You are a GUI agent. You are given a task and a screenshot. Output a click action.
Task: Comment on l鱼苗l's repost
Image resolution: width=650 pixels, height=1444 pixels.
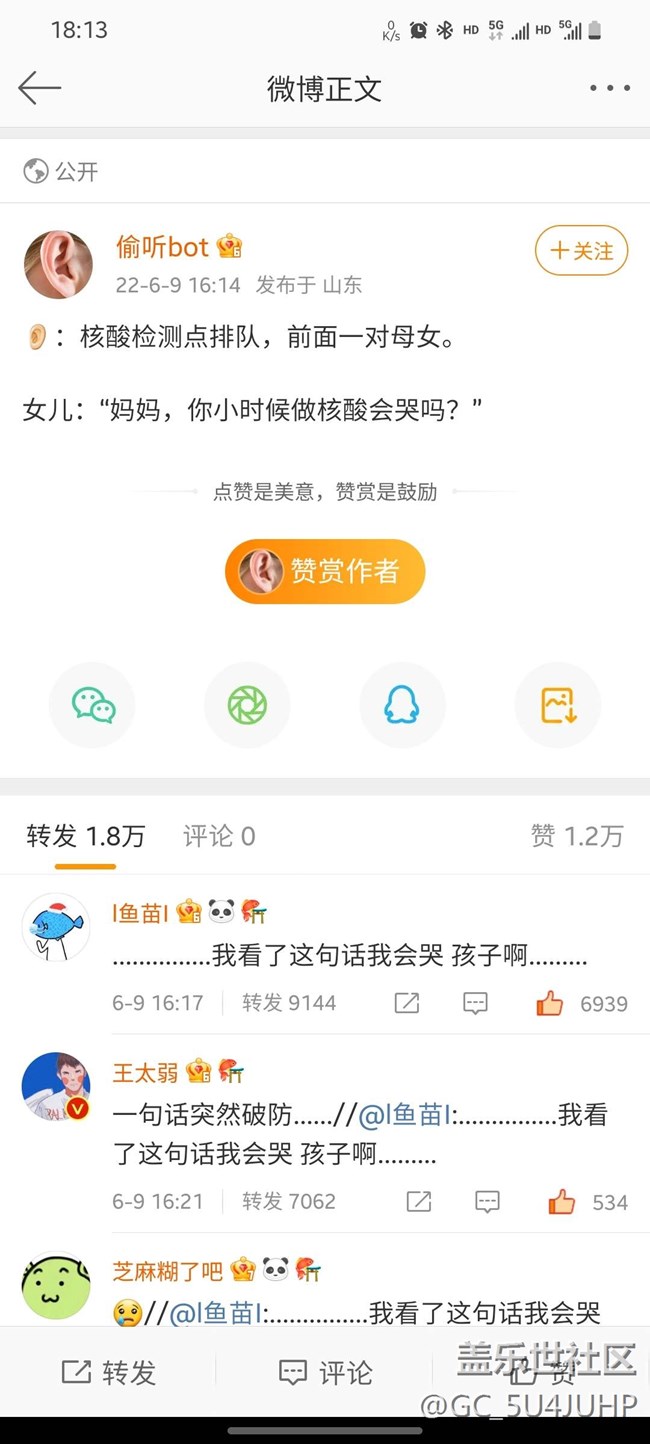pos(475,1003)
